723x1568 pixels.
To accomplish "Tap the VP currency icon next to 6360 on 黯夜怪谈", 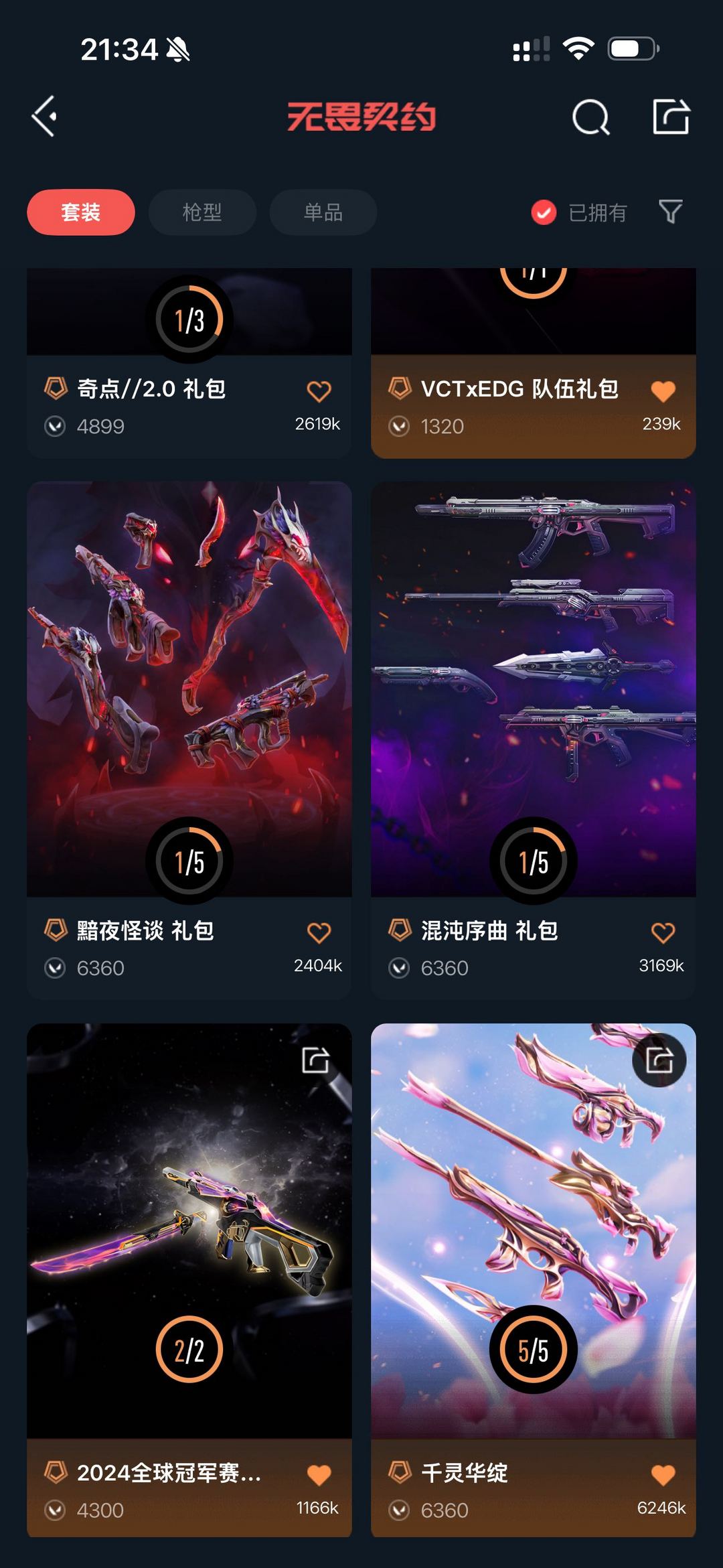I will click(x=55, y=967).
